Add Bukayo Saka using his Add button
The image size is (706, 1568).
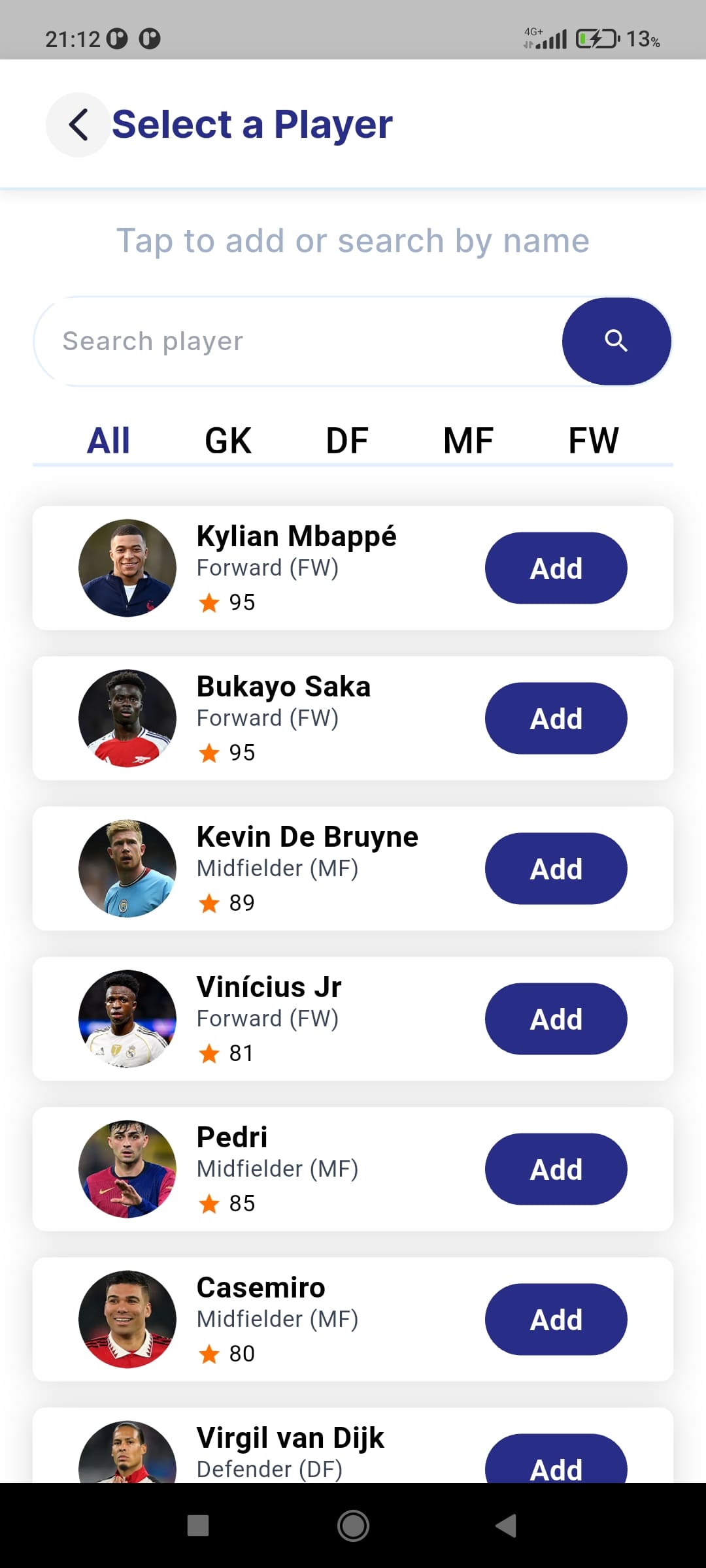pyautogui.click(x=555, y=718)
